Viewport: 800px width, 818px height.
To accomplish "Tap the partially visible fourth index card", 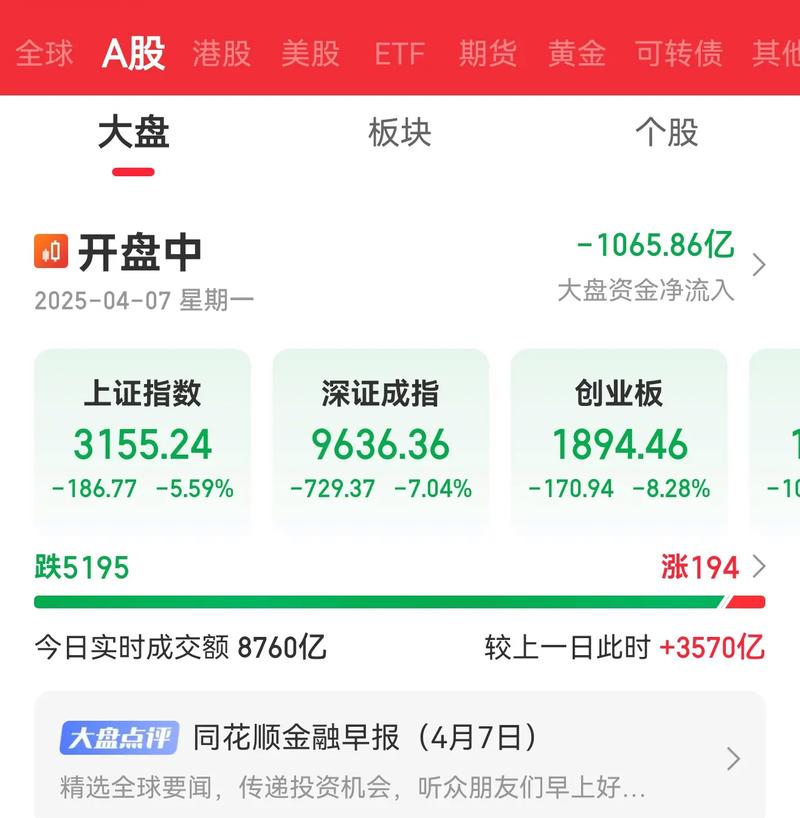I will point(780,435).
